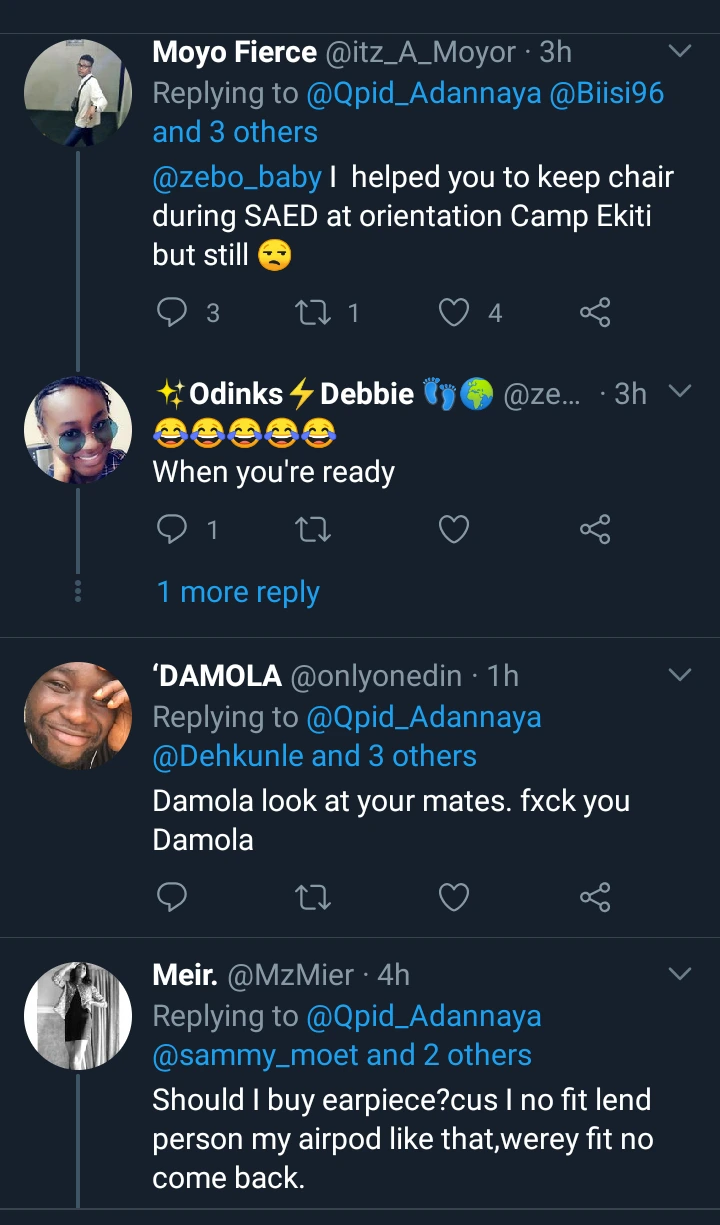The width and height of the screenshot is (720, 1225).
Task: Share Odinks Debbie's tweet
Action: pyautogui.click(x=595, y=528)
